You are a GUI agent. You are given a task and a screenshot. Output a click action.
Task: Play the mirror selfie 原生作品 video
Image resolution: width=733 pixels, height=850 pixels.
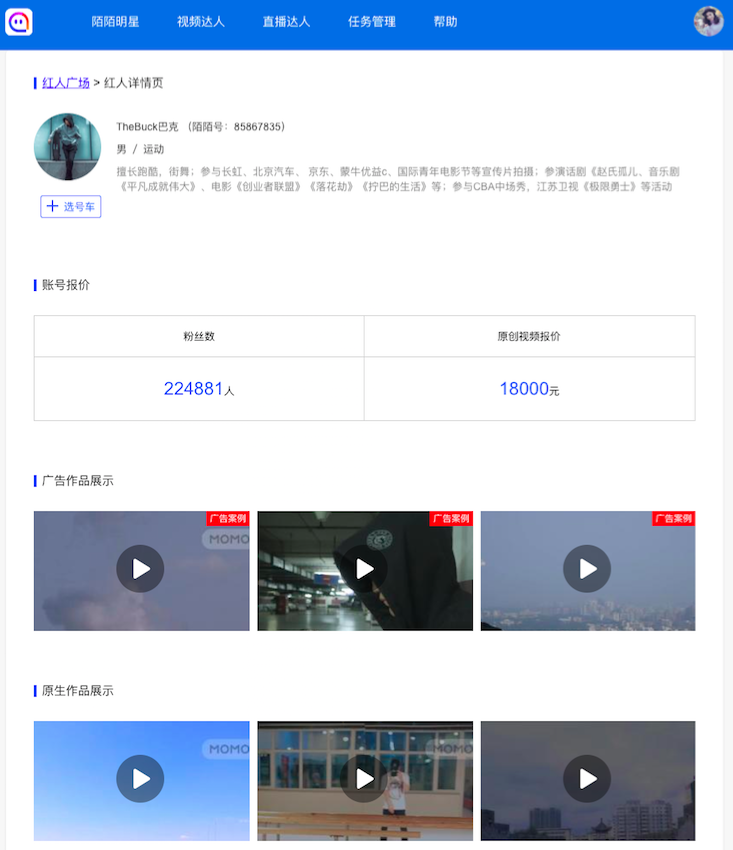pos(364,779)
